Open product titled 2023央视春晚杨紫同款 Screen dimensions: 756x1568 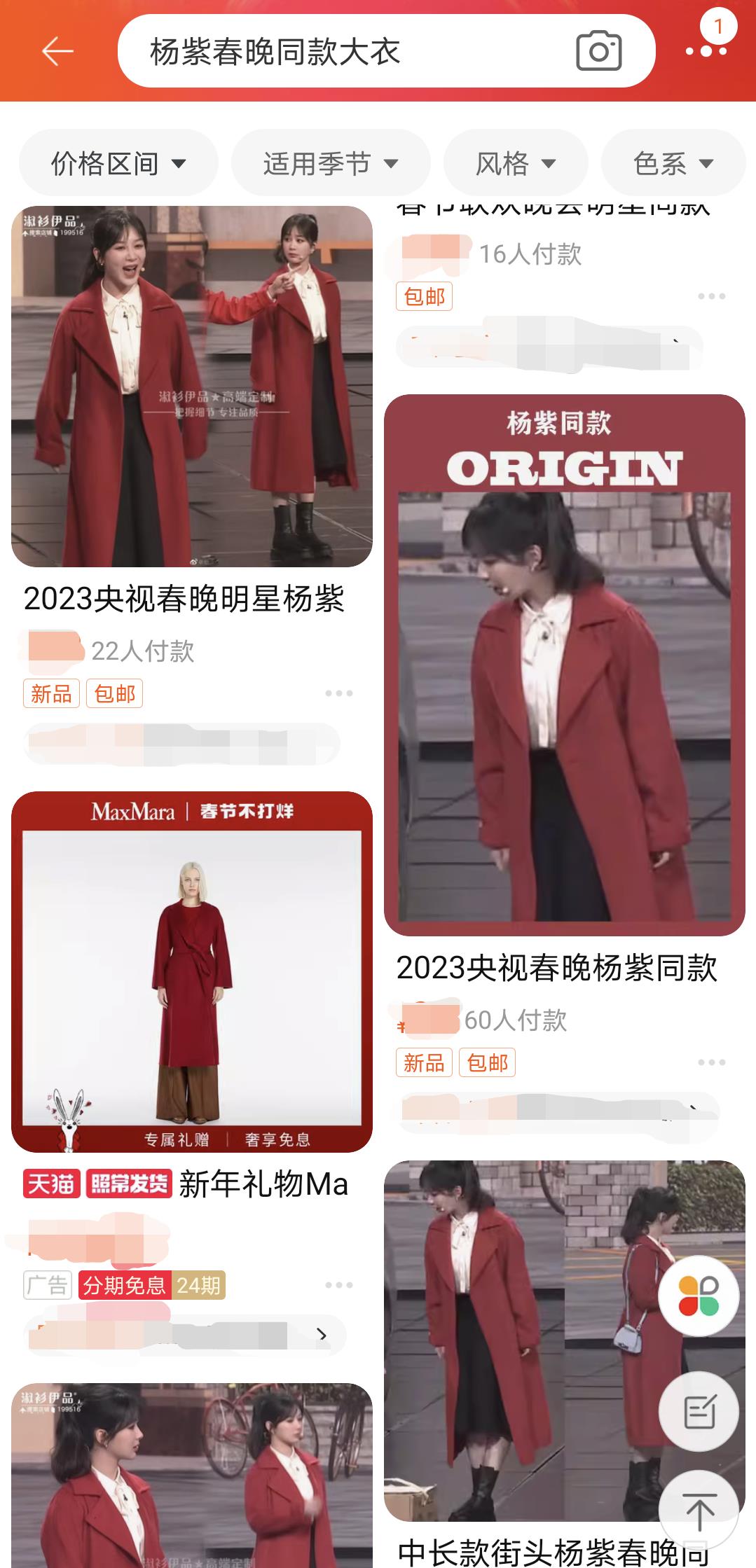[x=559, y=966]
